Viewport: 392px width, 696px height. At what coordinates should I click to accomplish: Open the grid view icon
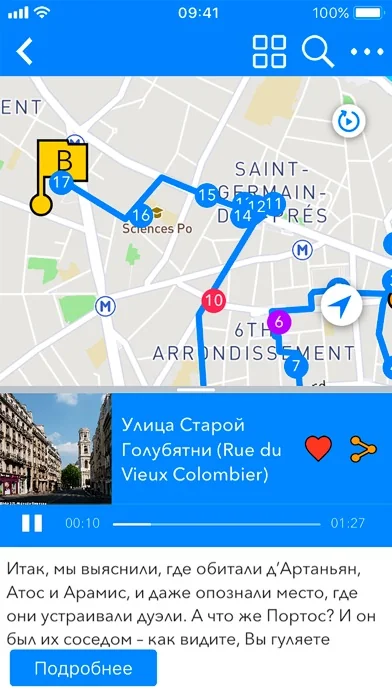pyautogui.click(x=269, y=51)
